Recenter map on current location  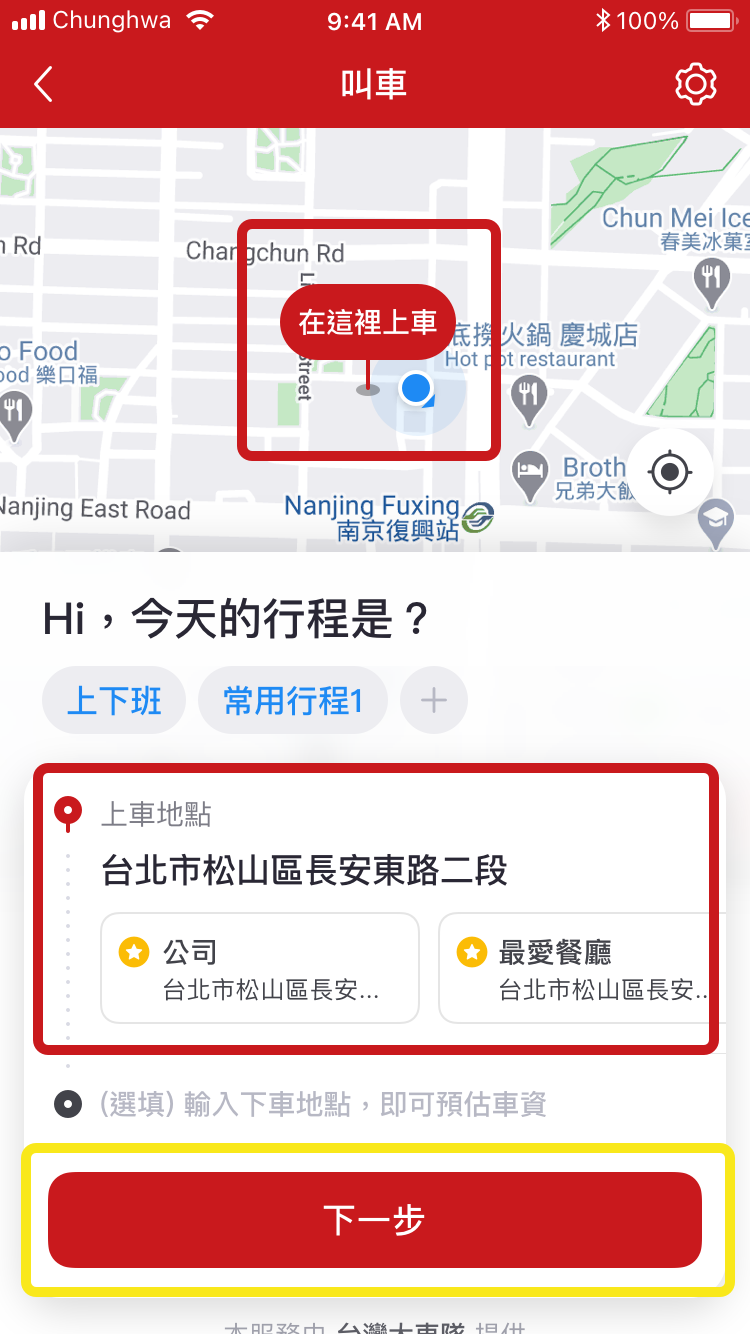click(670, 471)
